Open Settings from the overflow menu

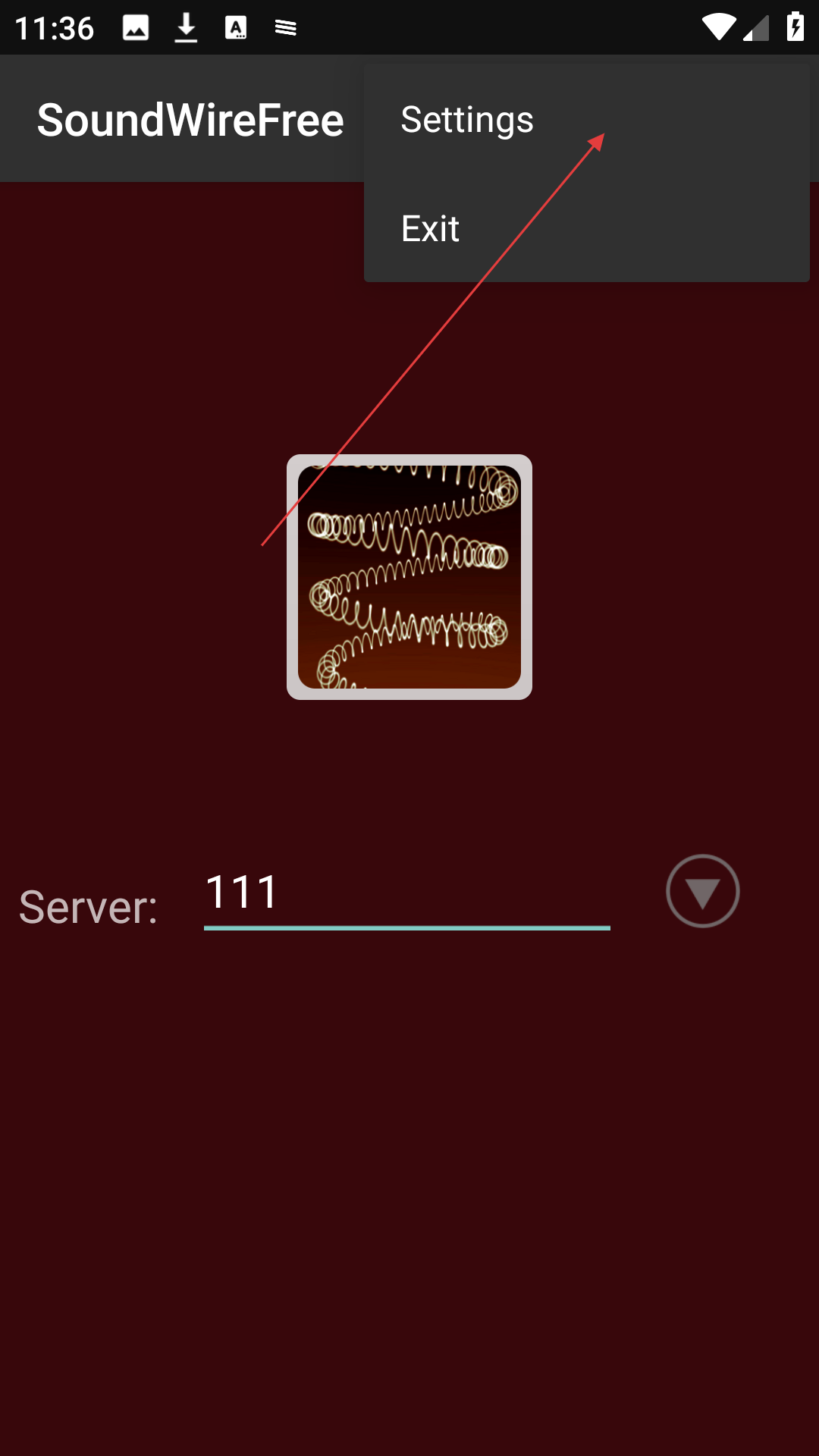coord(467,120)
